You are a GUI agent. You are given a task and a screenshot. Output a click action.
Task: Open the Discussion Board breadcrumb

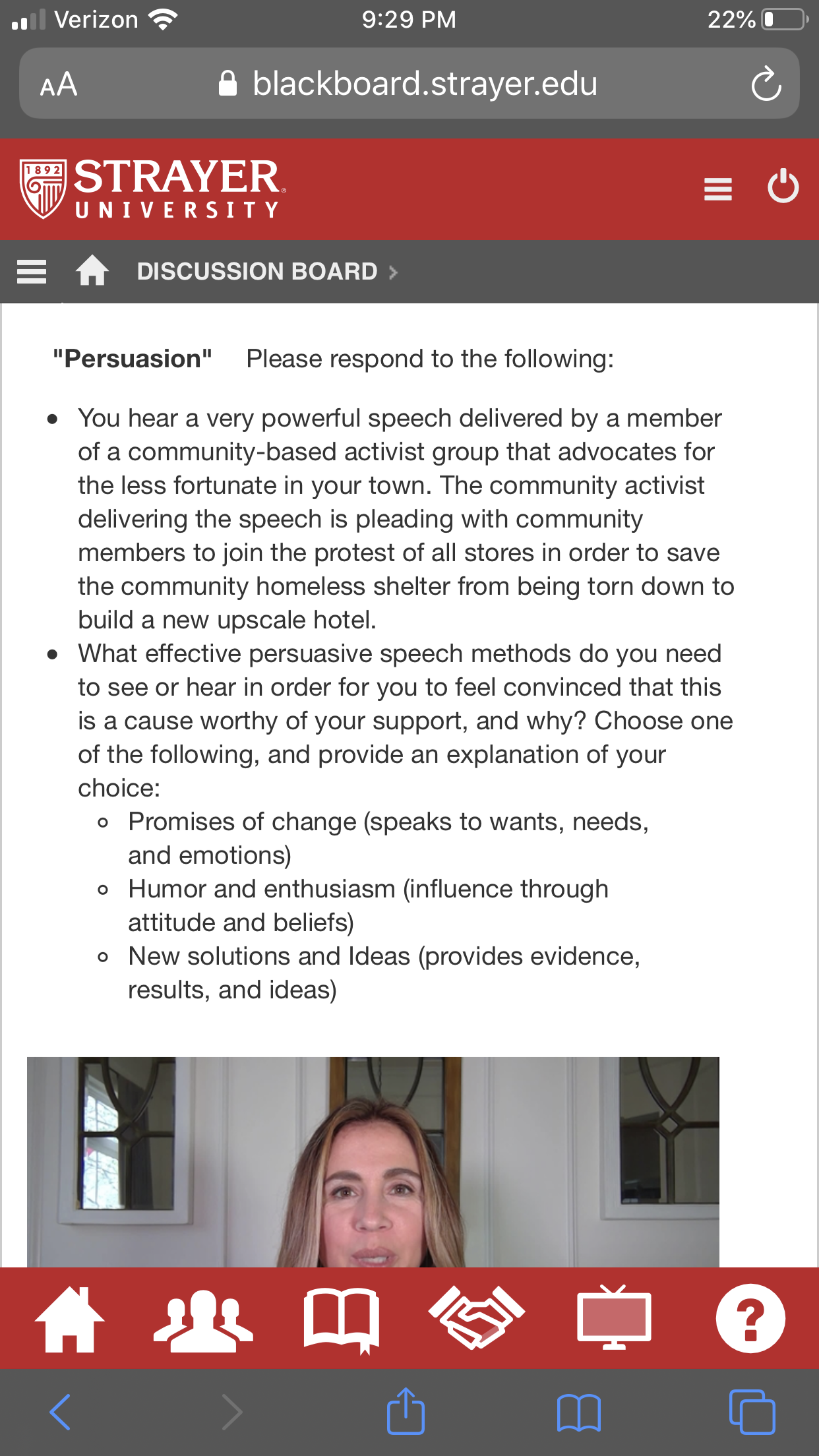point(257,272)
